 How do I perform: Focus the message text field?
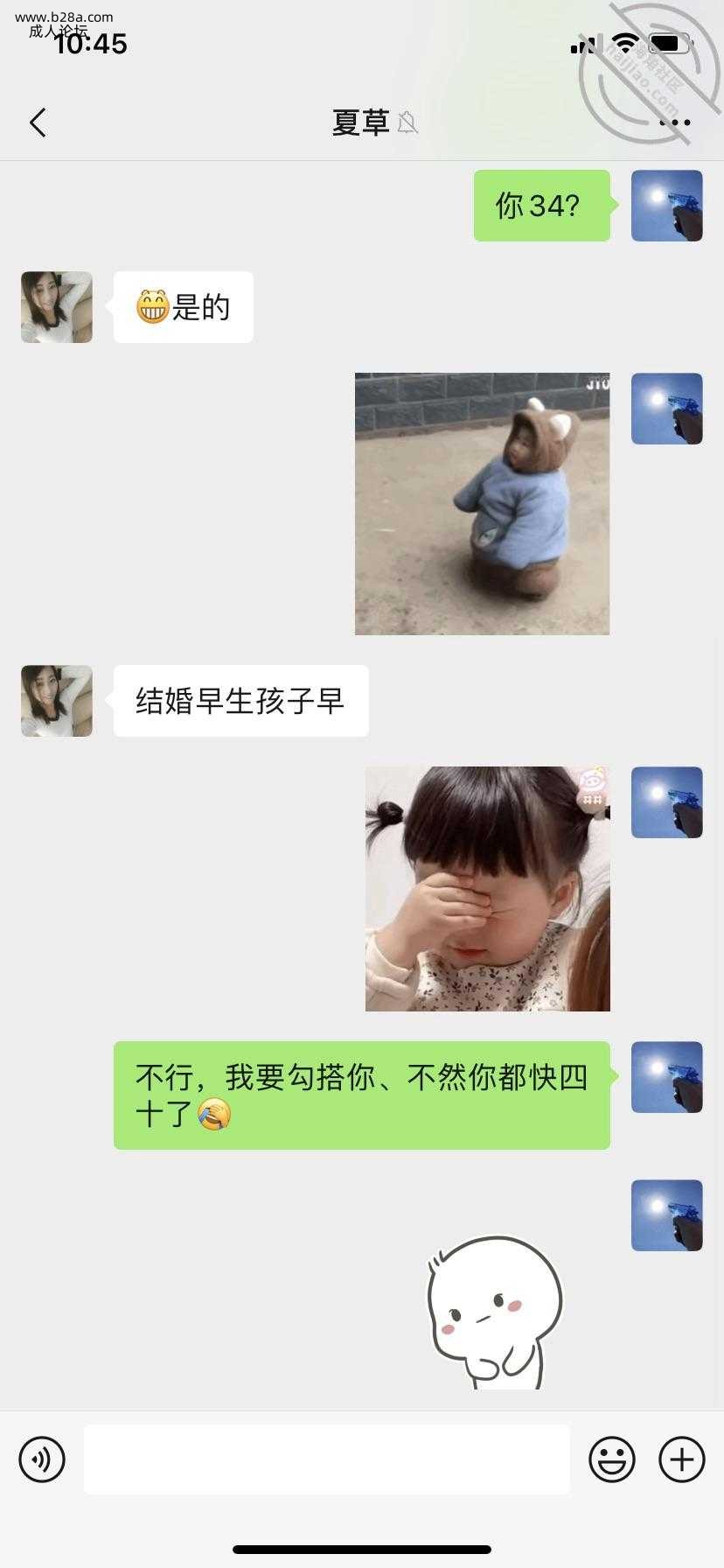326,1459
